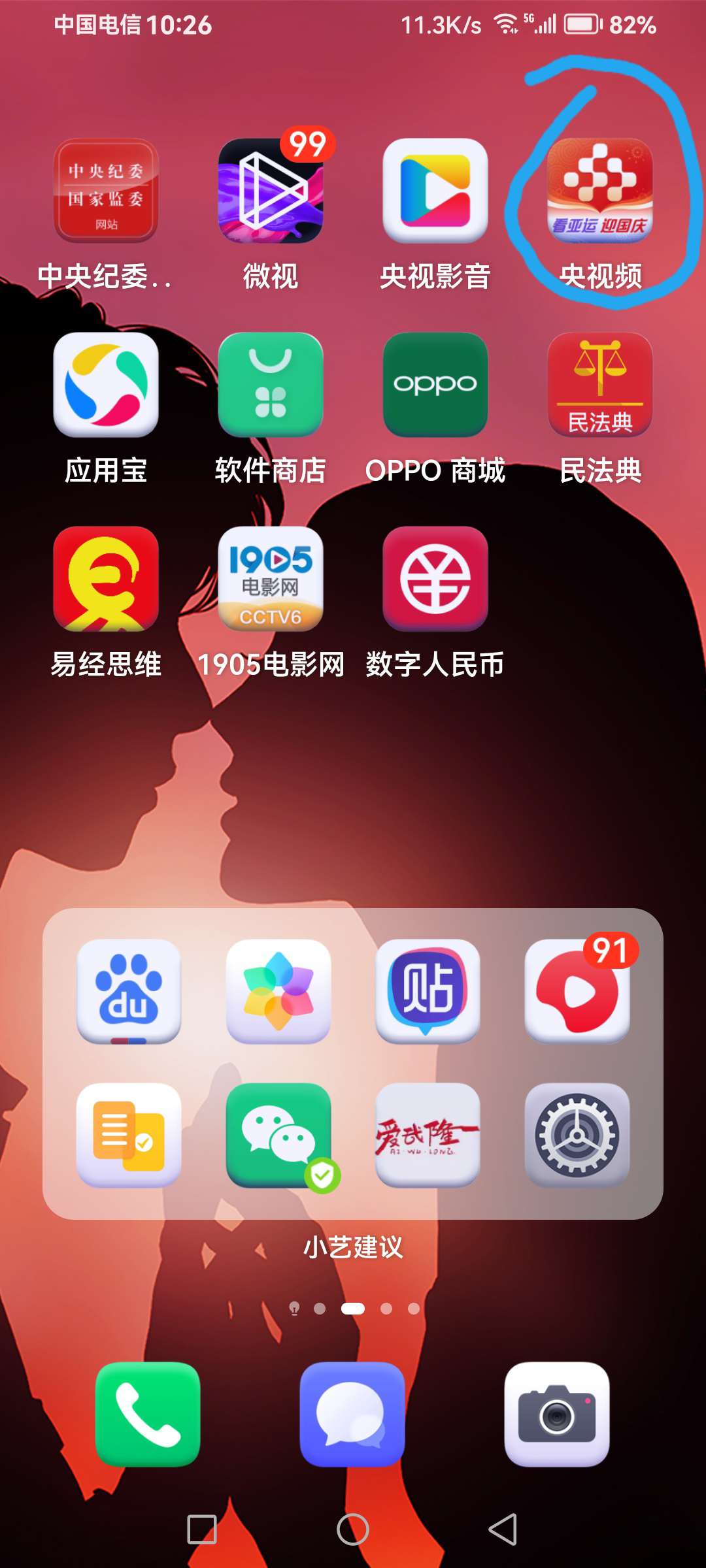Open WeChat from the suggestions widget
The height and width of the screenshot is (1568, 706).
278,1135
